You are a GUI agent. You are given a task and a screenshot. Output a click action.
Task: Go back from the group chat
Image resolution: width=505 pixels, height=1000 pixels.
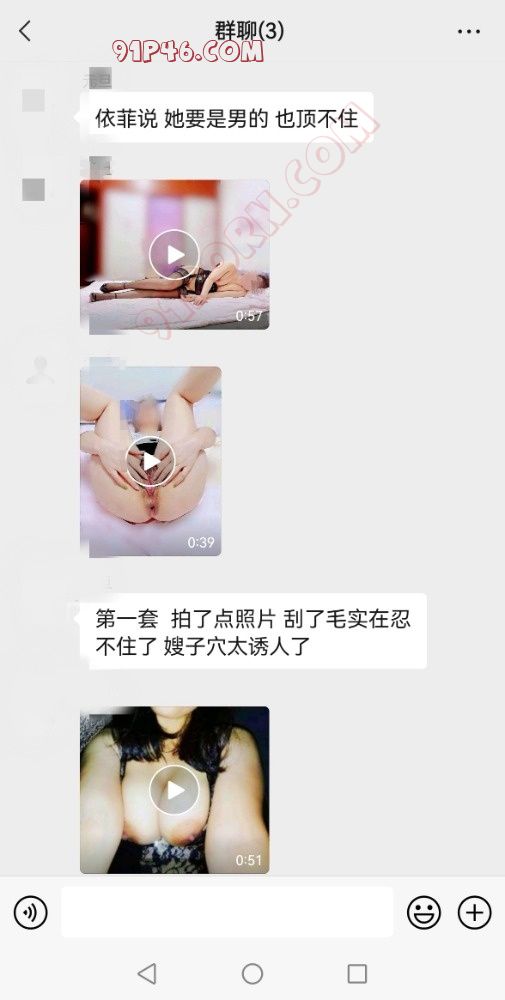pyautogui.click(x=25, y=31)
